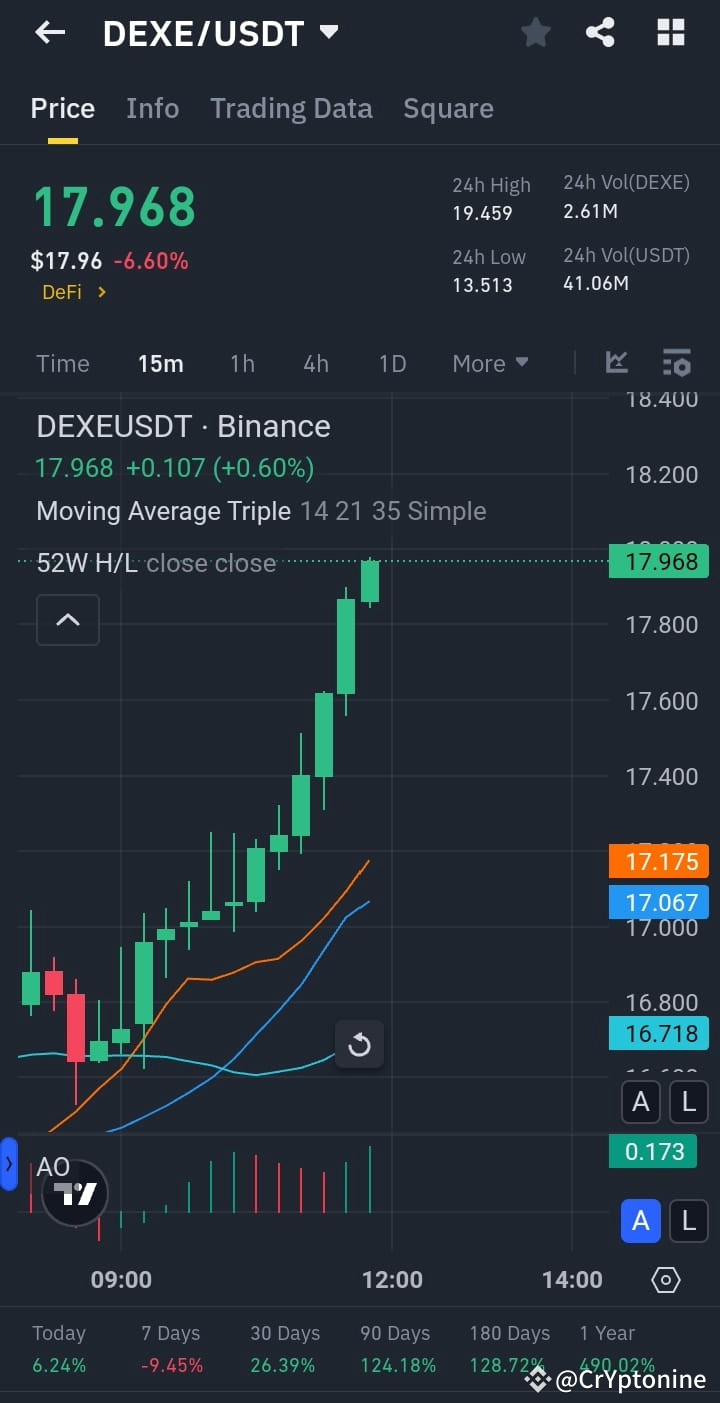Enable log scale with the L button

click(x=688, y=1101)
